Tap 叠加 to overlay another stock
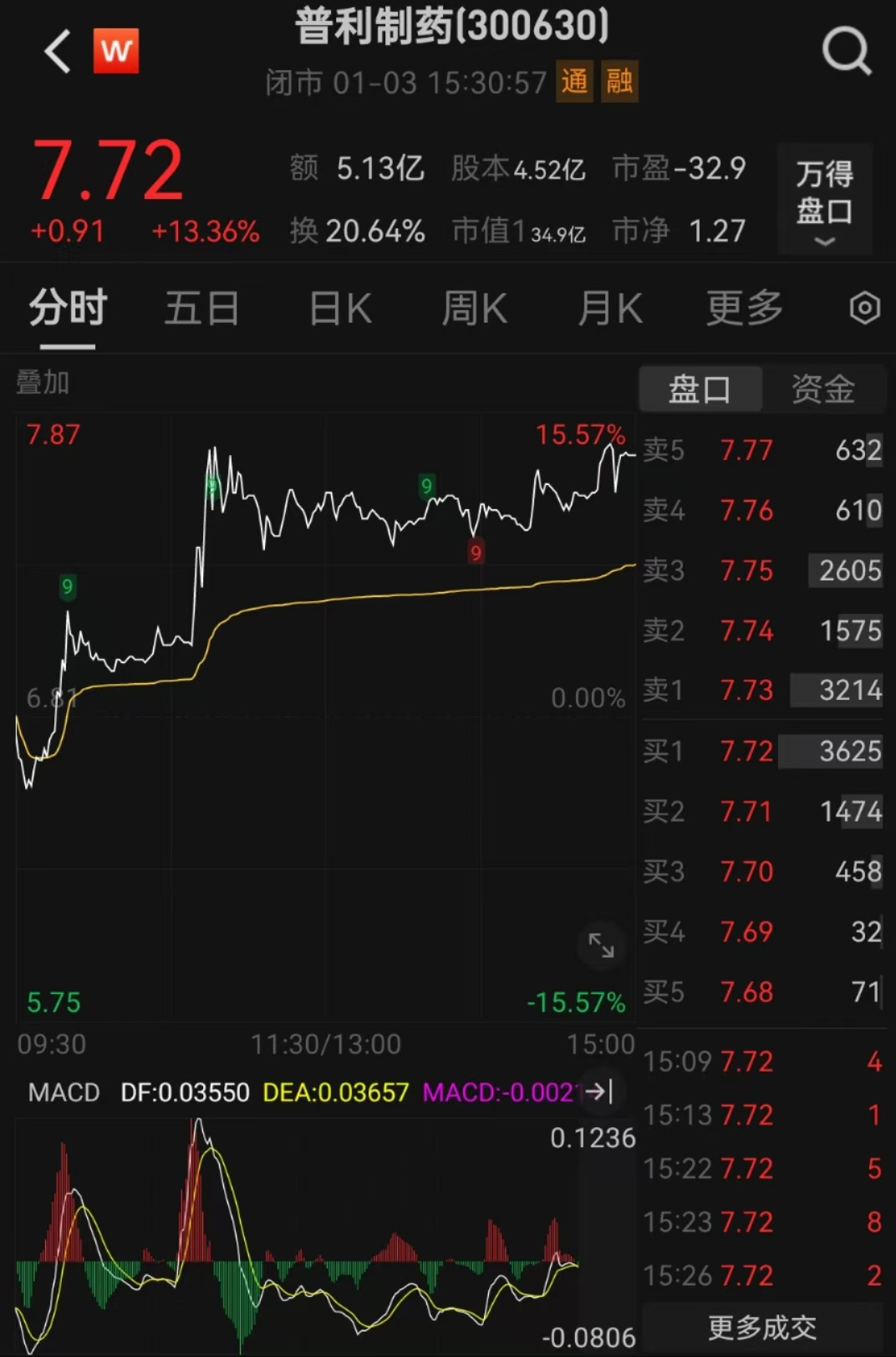896x1357 pixels. coord(43,383)
